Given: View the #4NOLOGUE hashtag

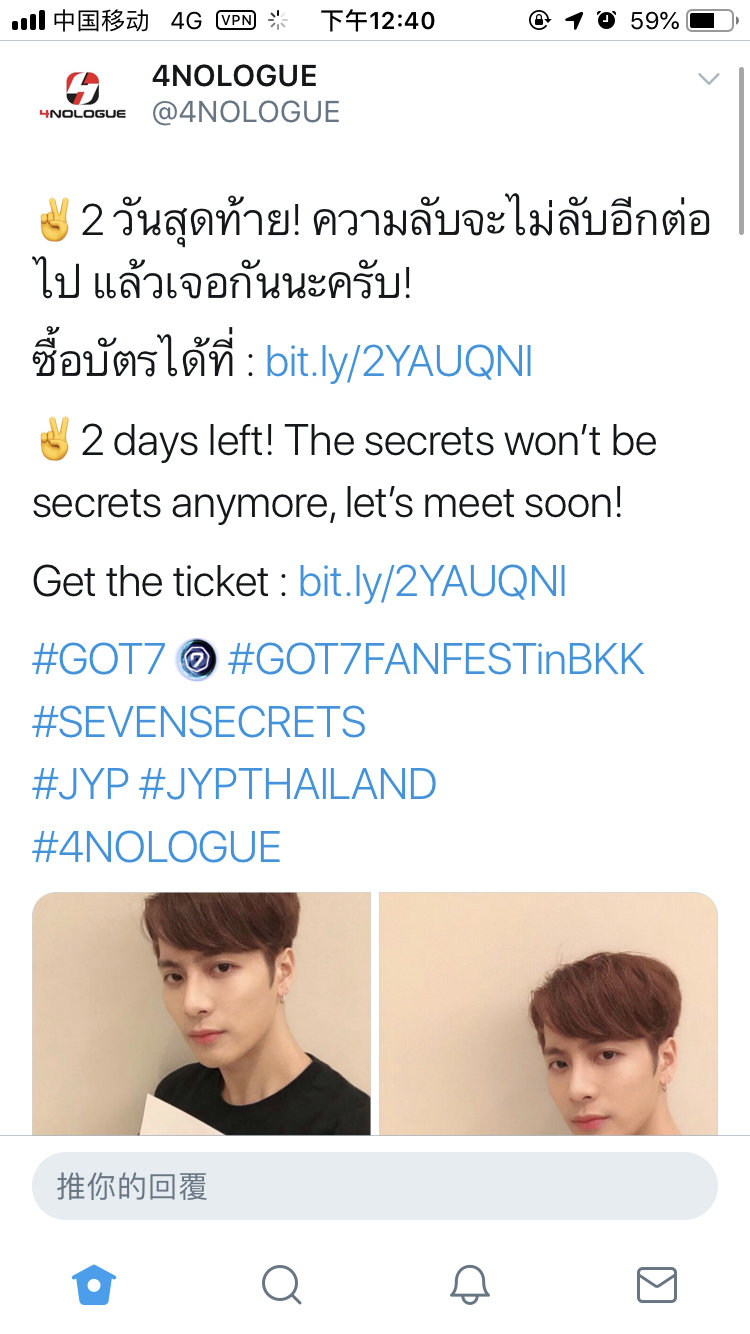Looking at the screenshot, I should (157, 847).
